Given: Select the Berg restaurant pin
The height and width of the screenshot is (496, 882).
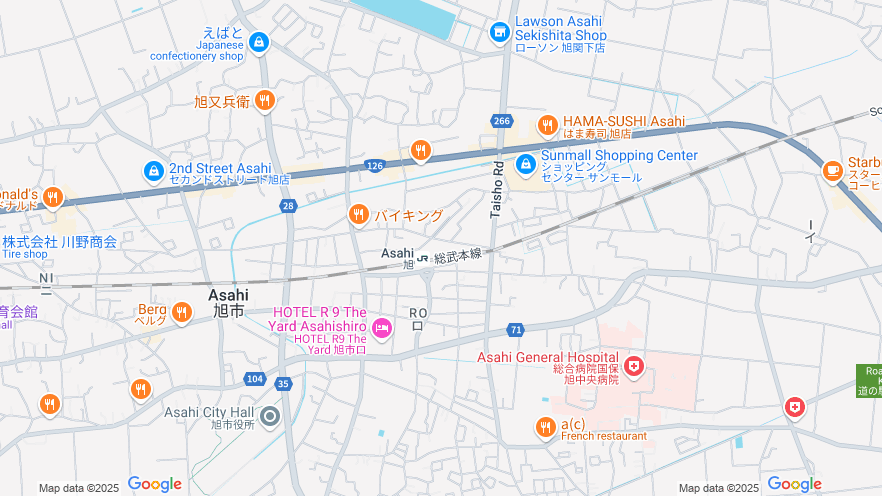Looking at the screenshot, I should coord(181,313).
